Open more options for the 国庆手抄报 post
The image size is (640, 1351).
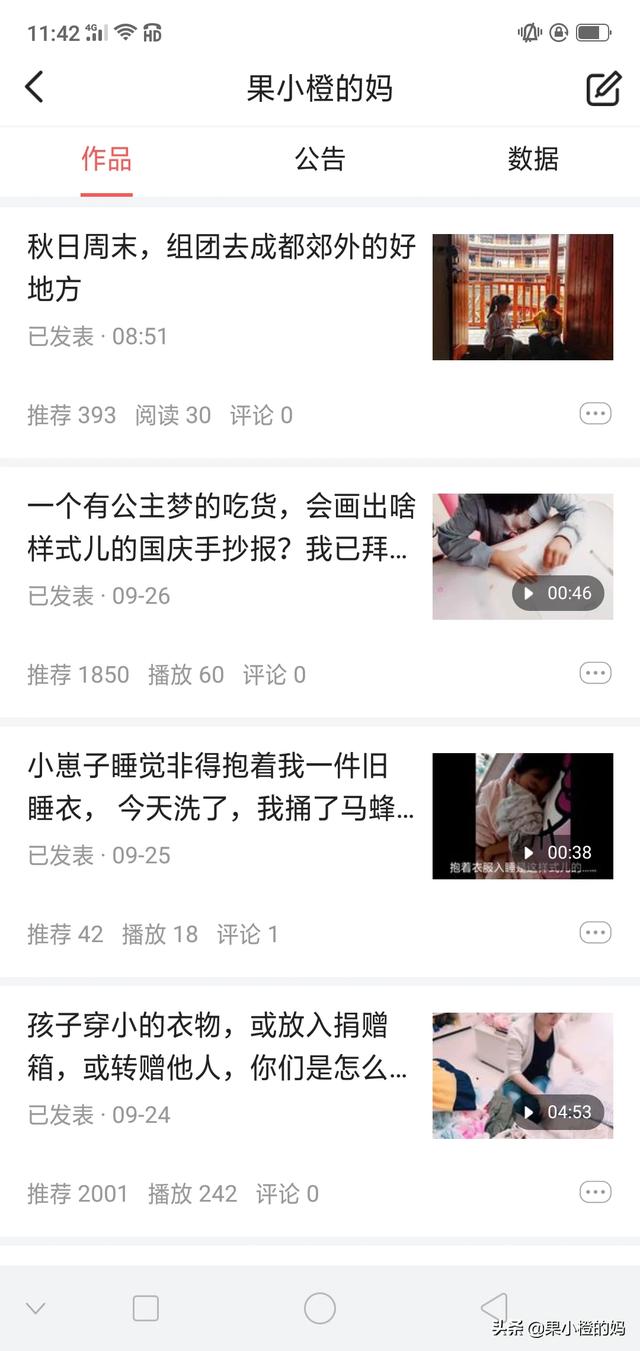(x=595, y=673)
